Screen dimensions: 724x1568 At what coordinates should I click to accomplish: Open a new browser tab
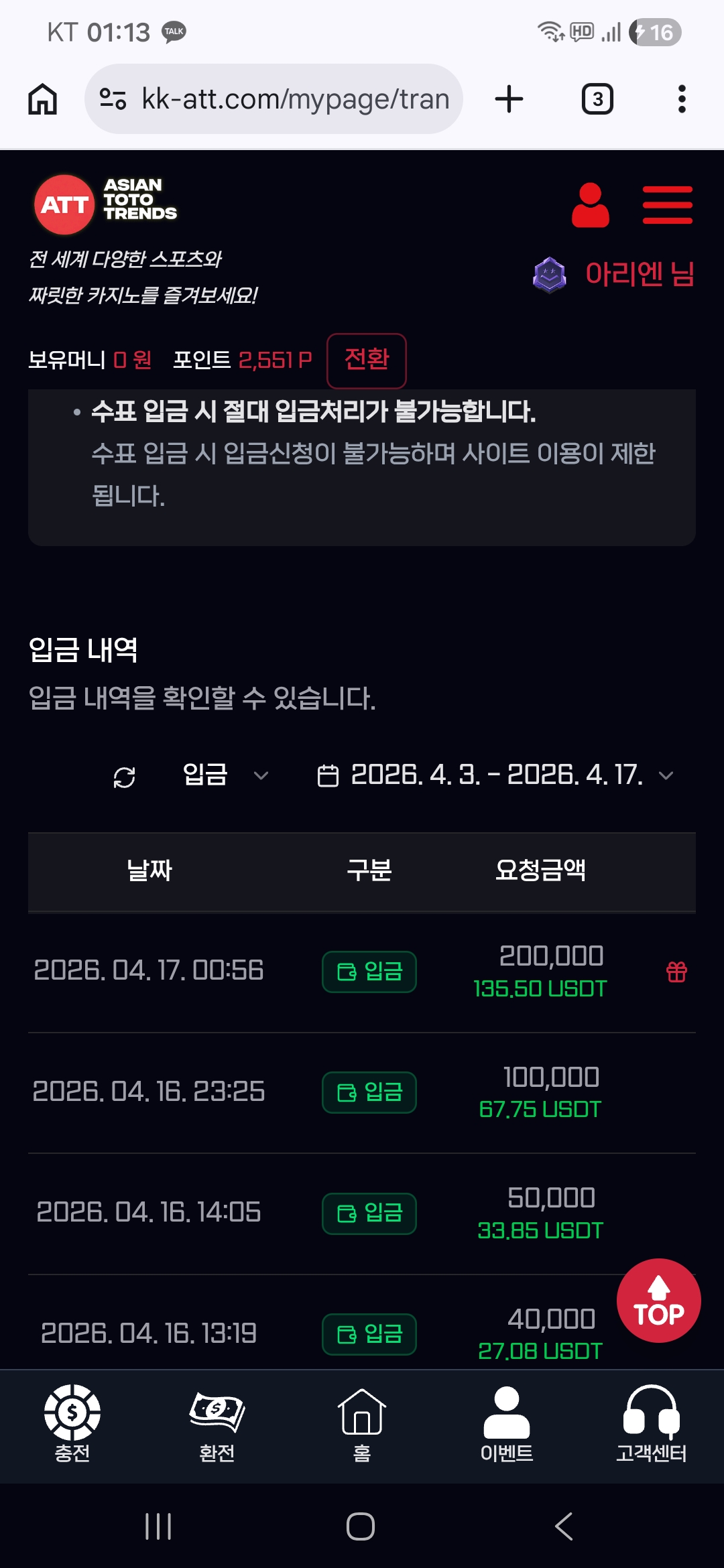(509, 99)
